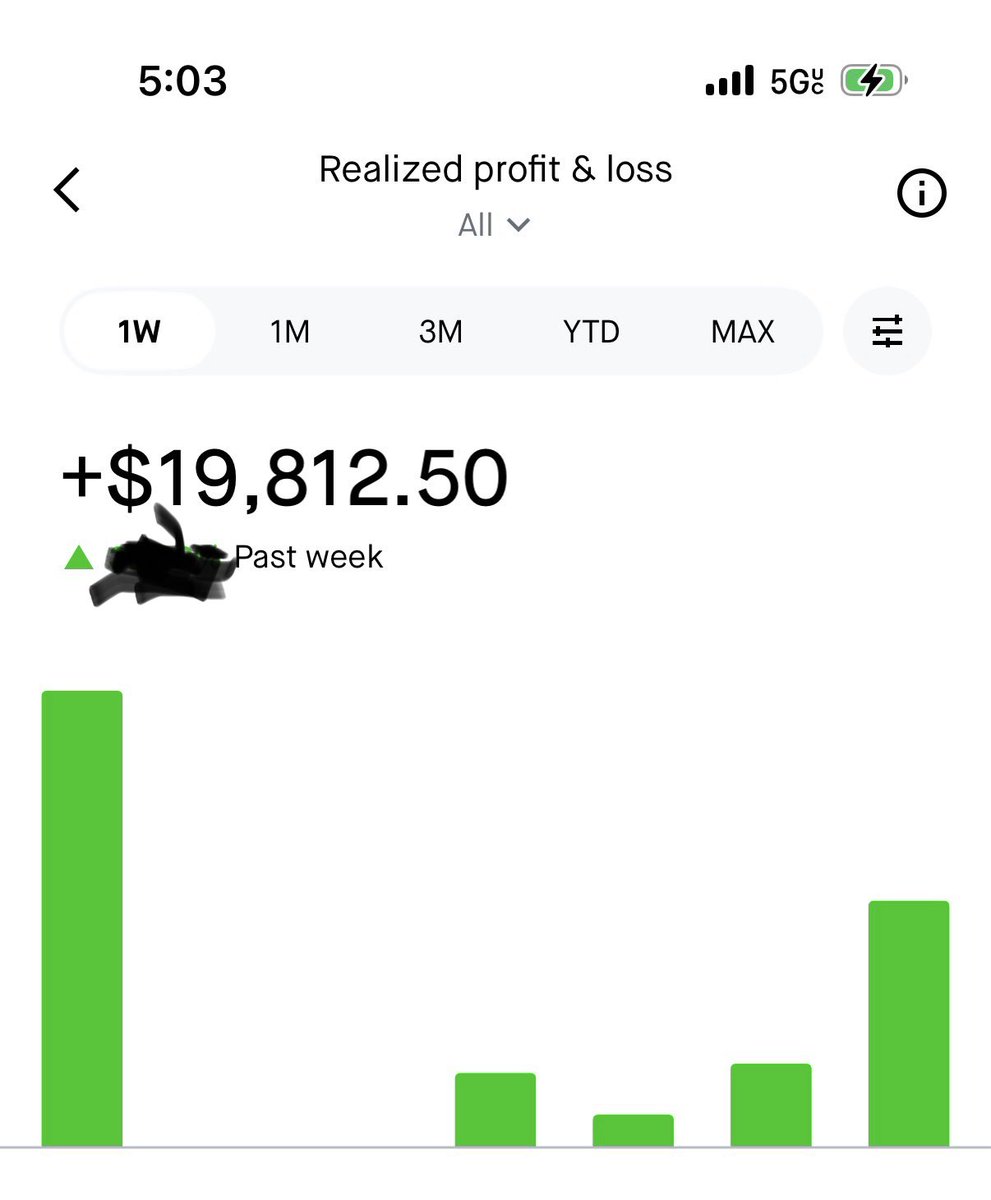Open the info icon
The image size is (991, 1200).
tap(921, 194)
